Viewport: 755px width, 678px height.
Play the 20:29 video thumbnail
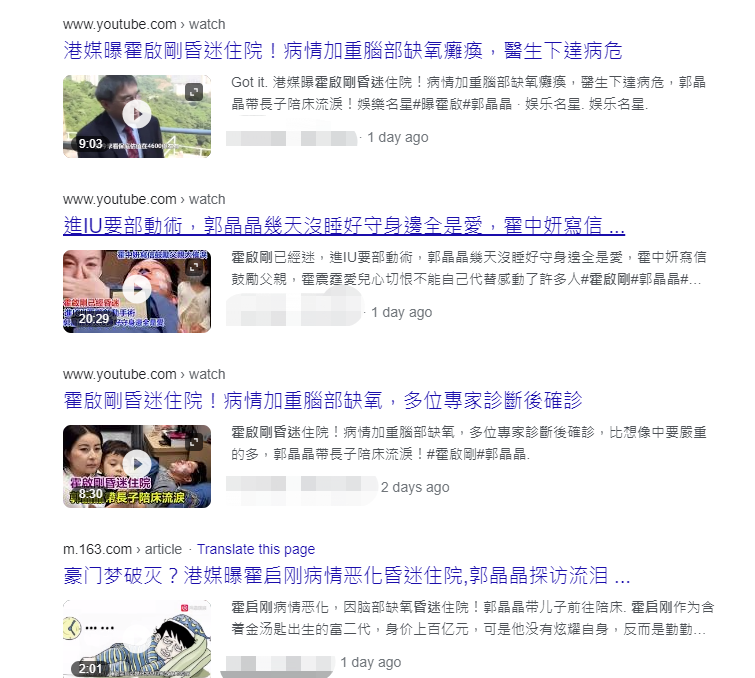point(137,289)
